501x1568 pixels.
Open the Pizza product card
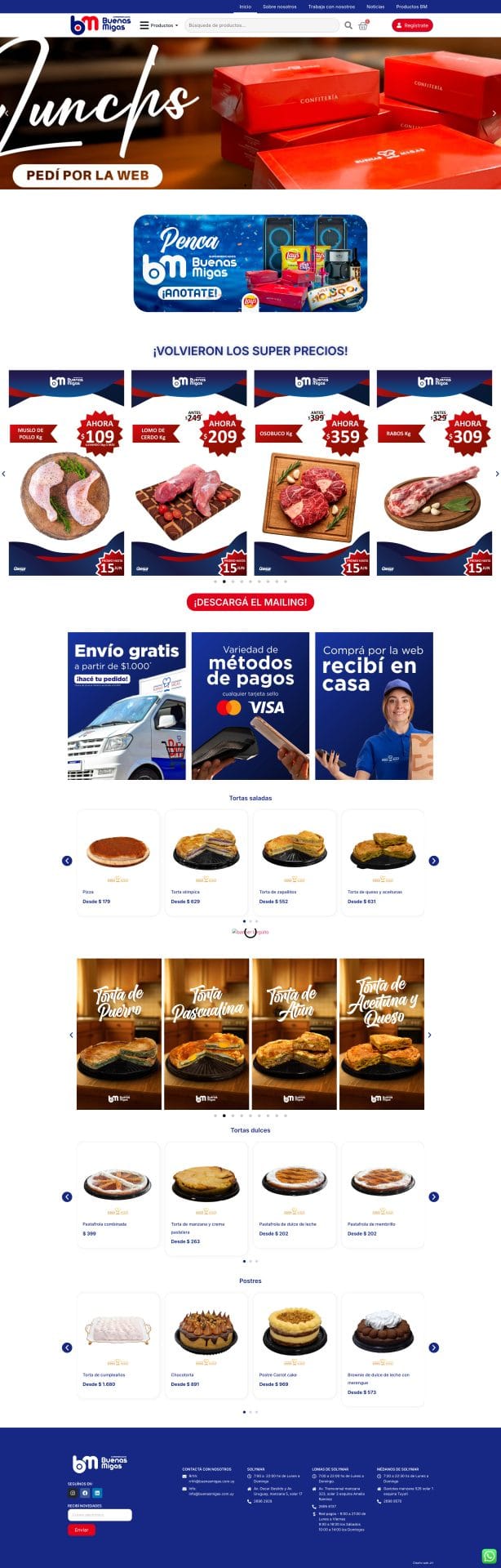pyautogui.click(x=118, y=862)
